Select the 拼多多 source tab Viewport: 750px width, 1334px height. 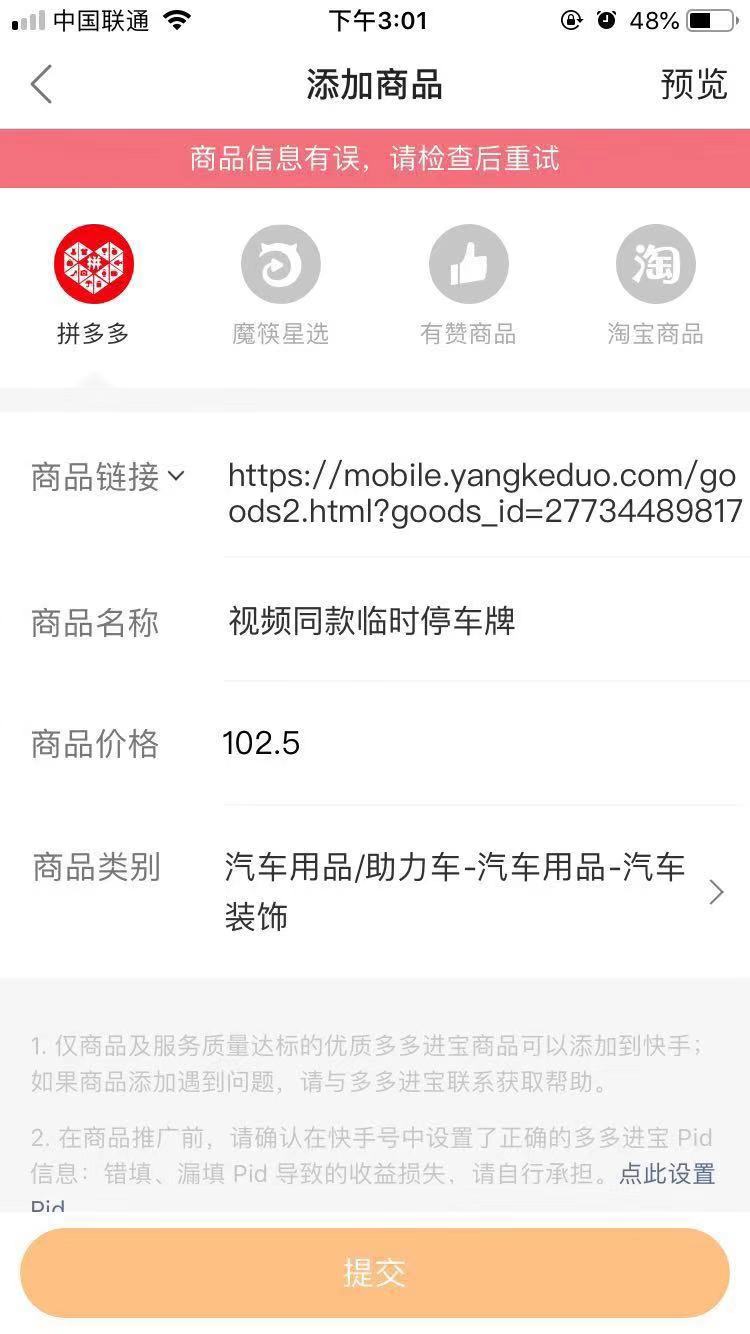pos(93,286)
